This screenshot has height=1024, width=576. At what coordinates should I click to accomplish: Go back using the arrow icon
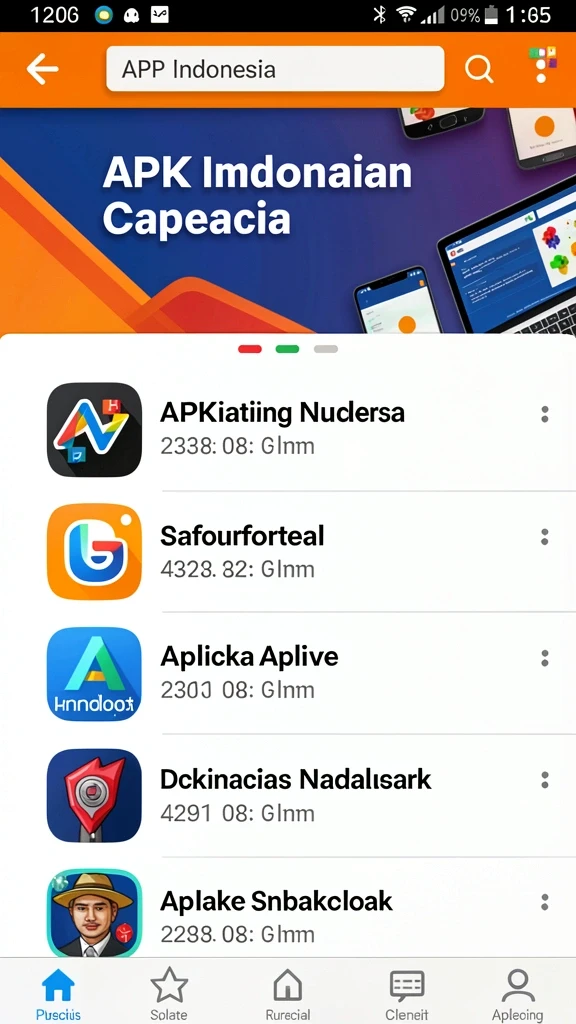point(42,69)
